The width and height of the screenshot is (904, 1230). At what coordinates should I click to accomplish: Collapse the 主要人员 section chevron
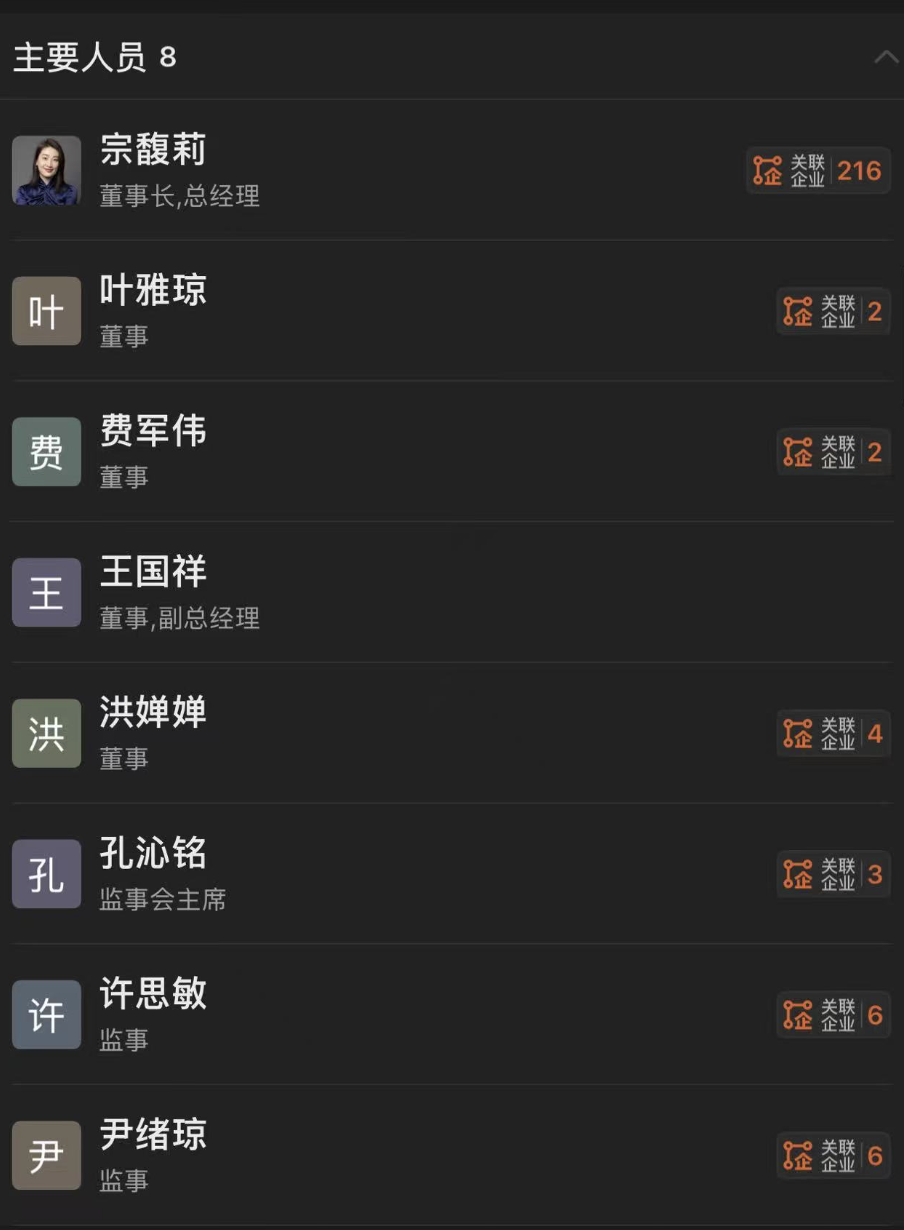[886, 57]
